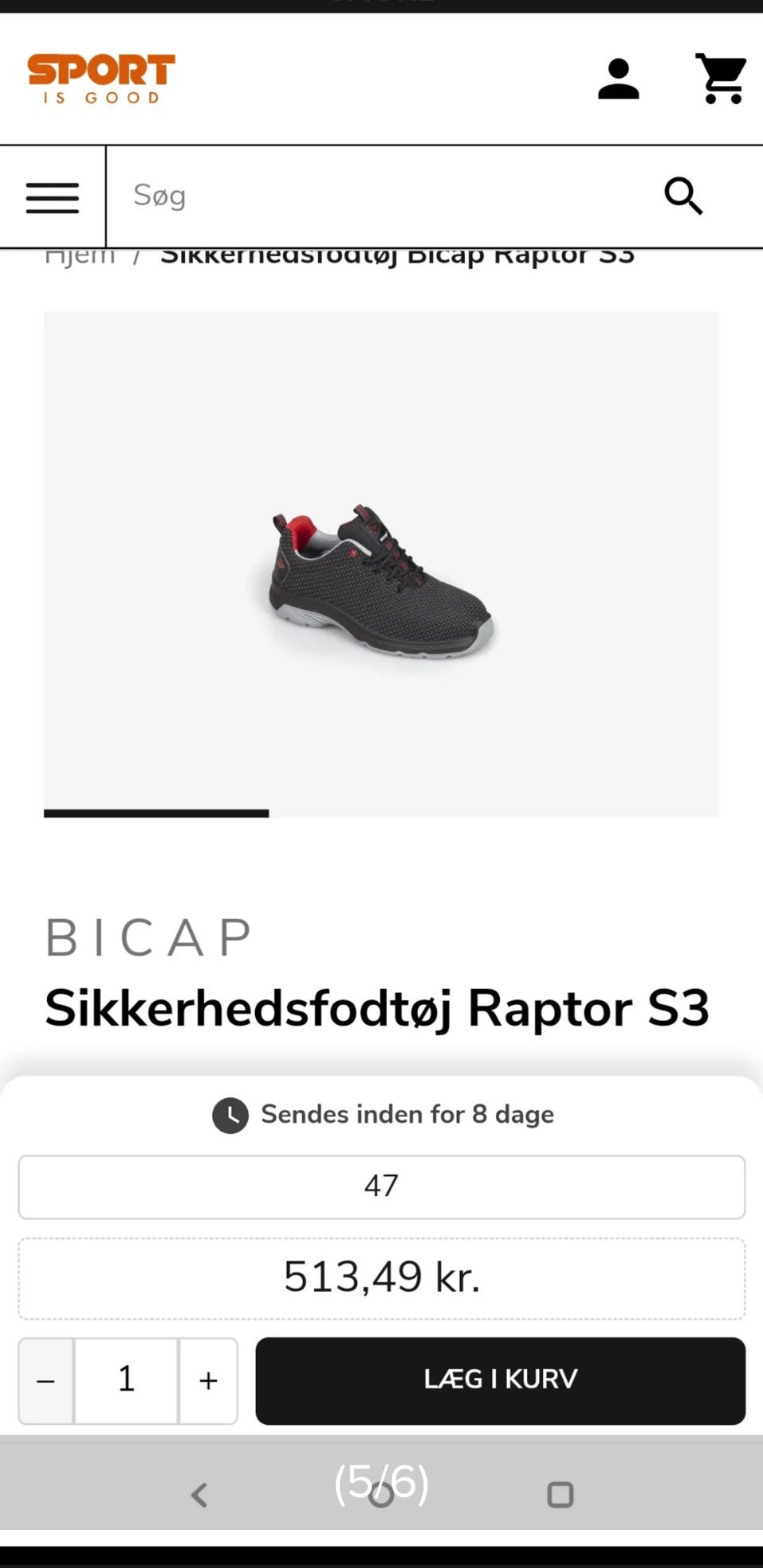Image resolution: width=763 pixels, height=1568 pixels.
Task: Increase quantity with the plus button
Action: click(x=208, y=1381)
